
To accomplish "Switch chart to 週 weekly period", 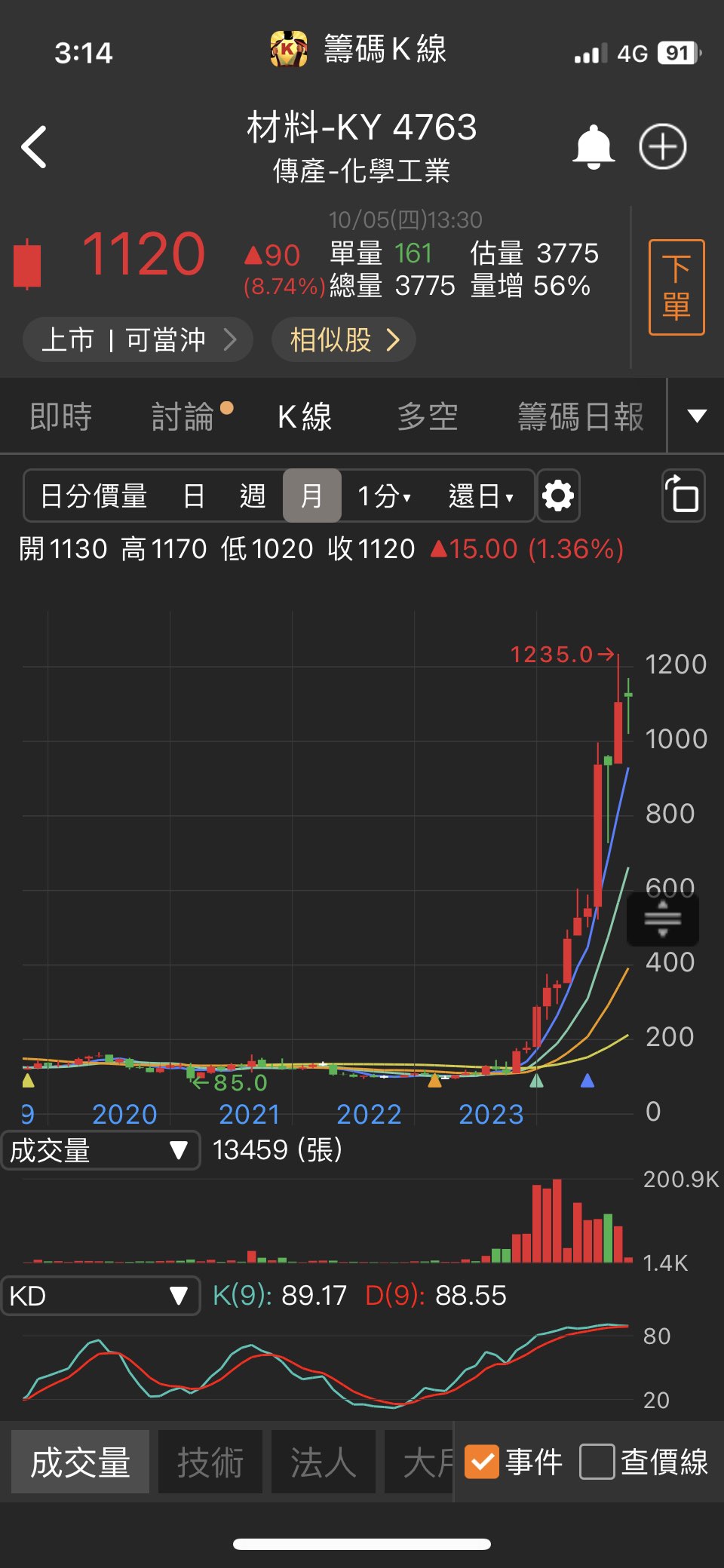I will click(253, 496).
